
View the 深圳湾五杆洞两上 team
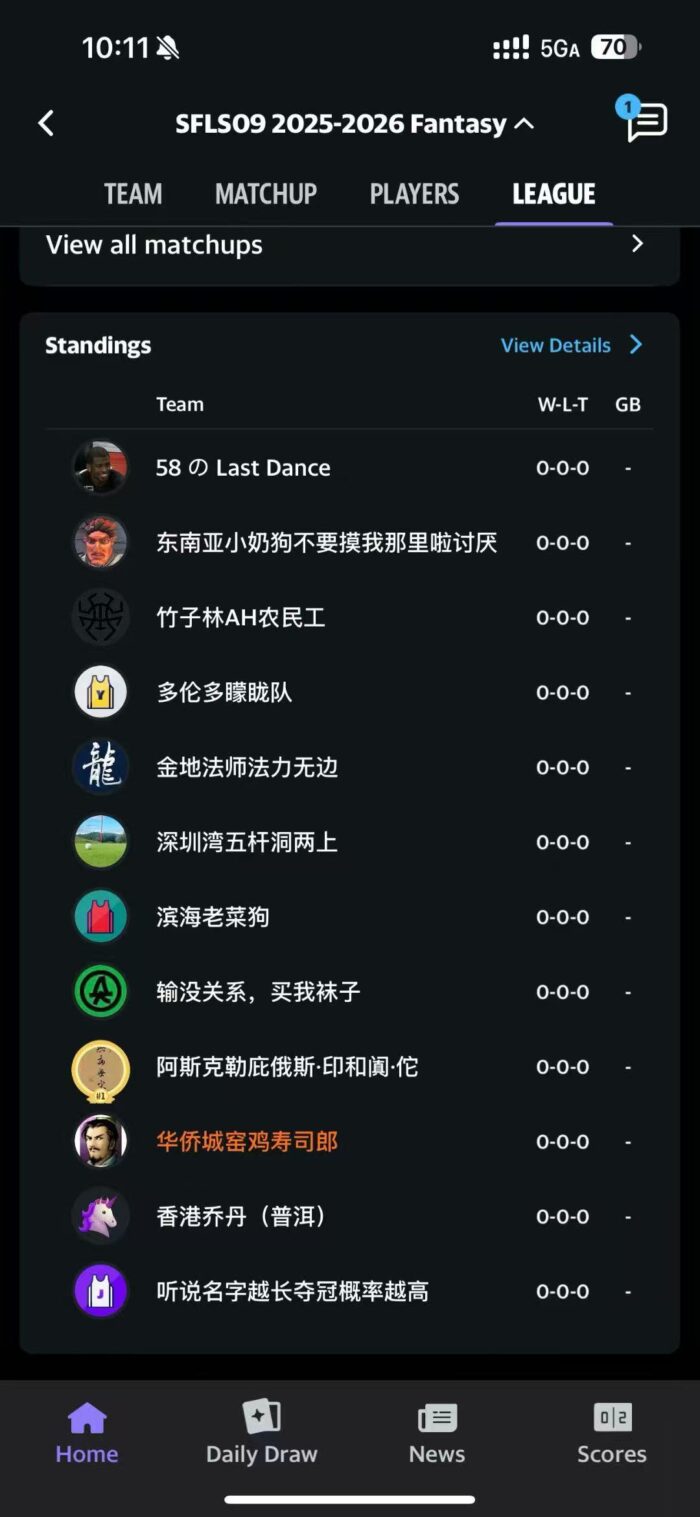click(x=247, y=842)
